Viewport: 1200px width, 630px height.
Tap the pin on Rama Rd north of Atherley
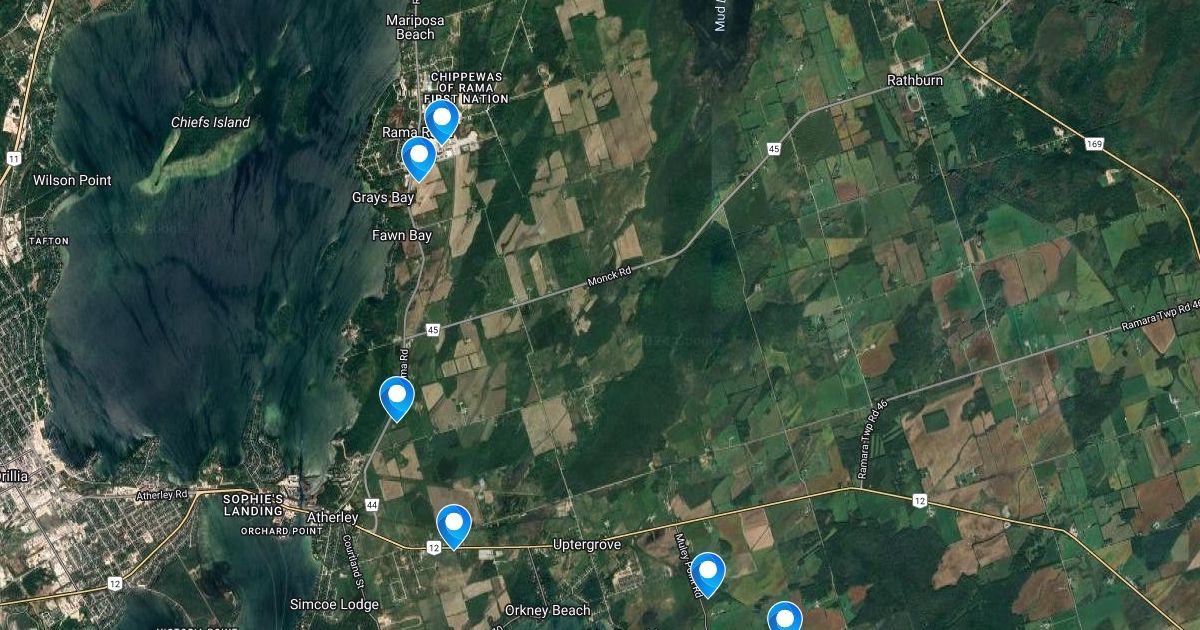click(397, 398)
